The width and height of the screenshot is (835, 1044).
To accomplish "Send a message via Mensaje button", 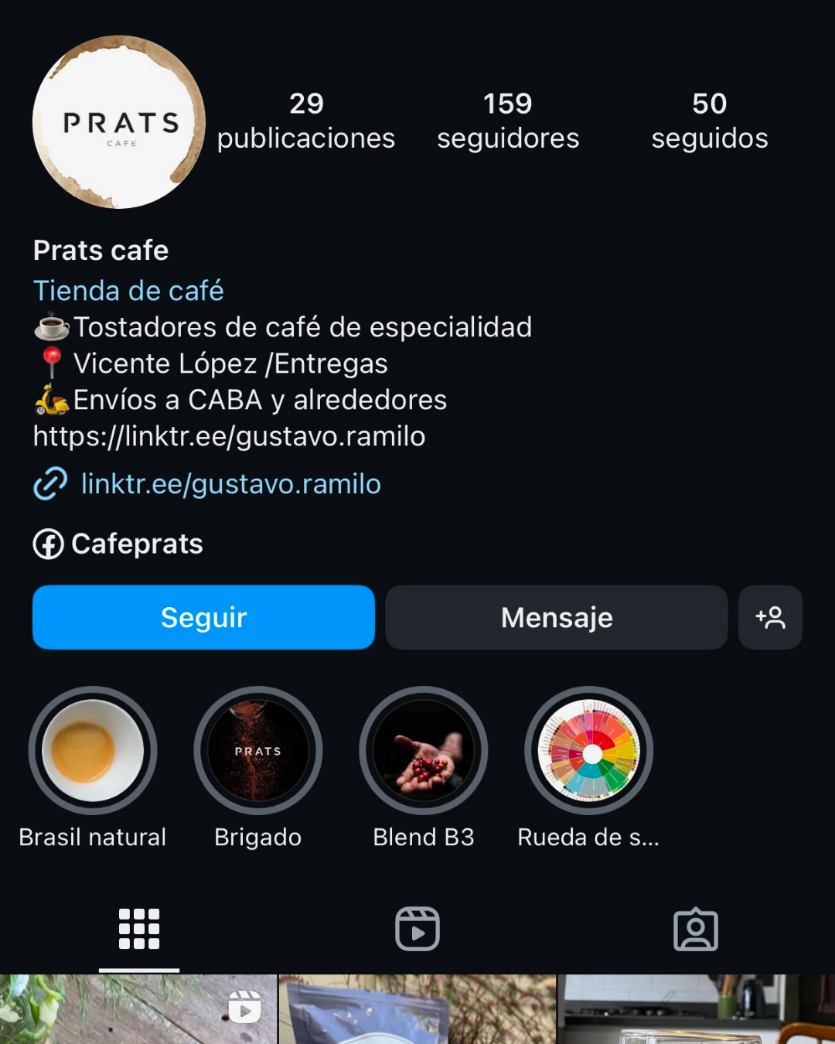I will click(x=556, y=617).
